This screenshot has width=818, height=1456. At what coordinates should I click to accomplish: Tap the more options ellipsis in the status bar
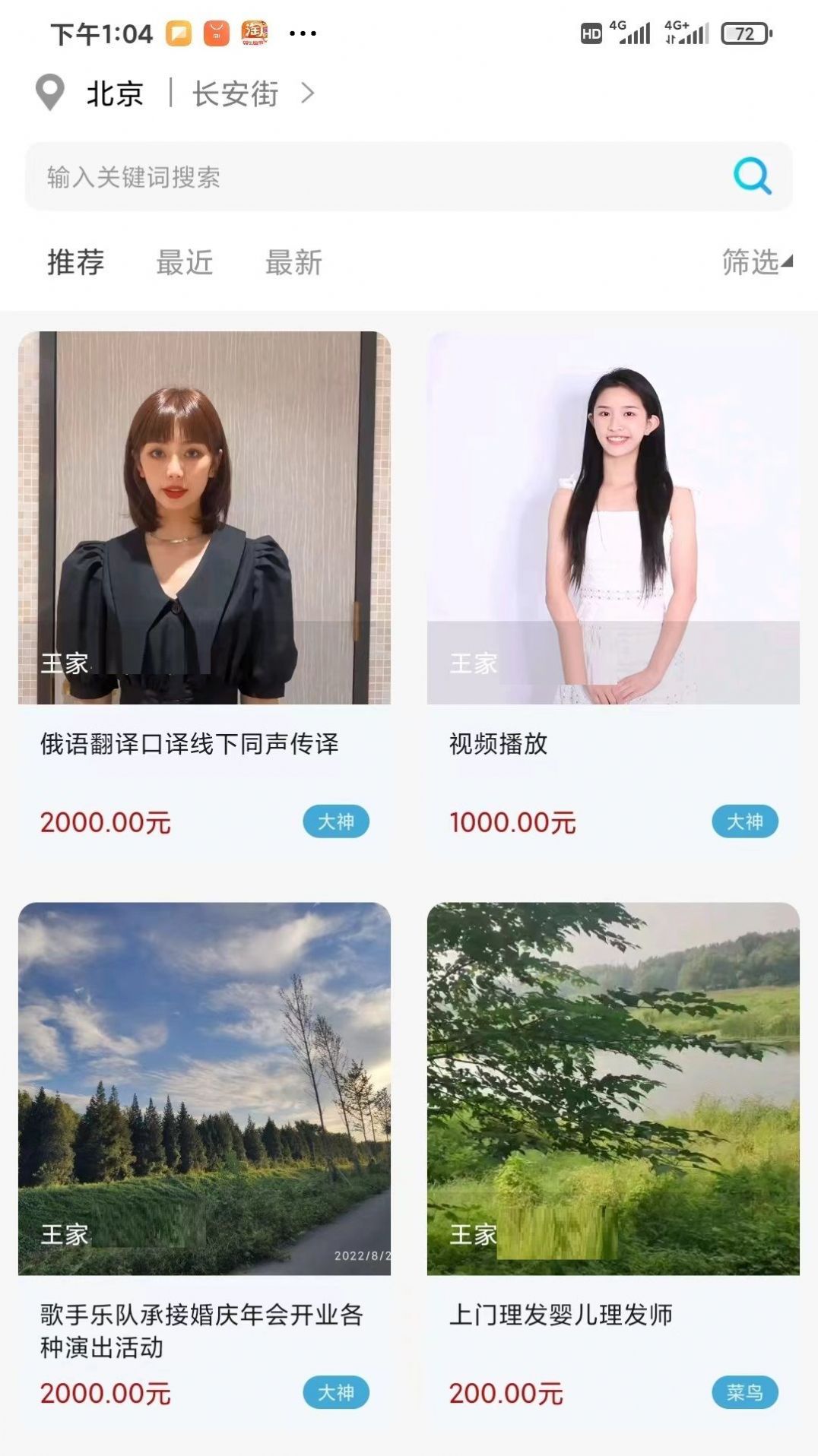[302, 33]
